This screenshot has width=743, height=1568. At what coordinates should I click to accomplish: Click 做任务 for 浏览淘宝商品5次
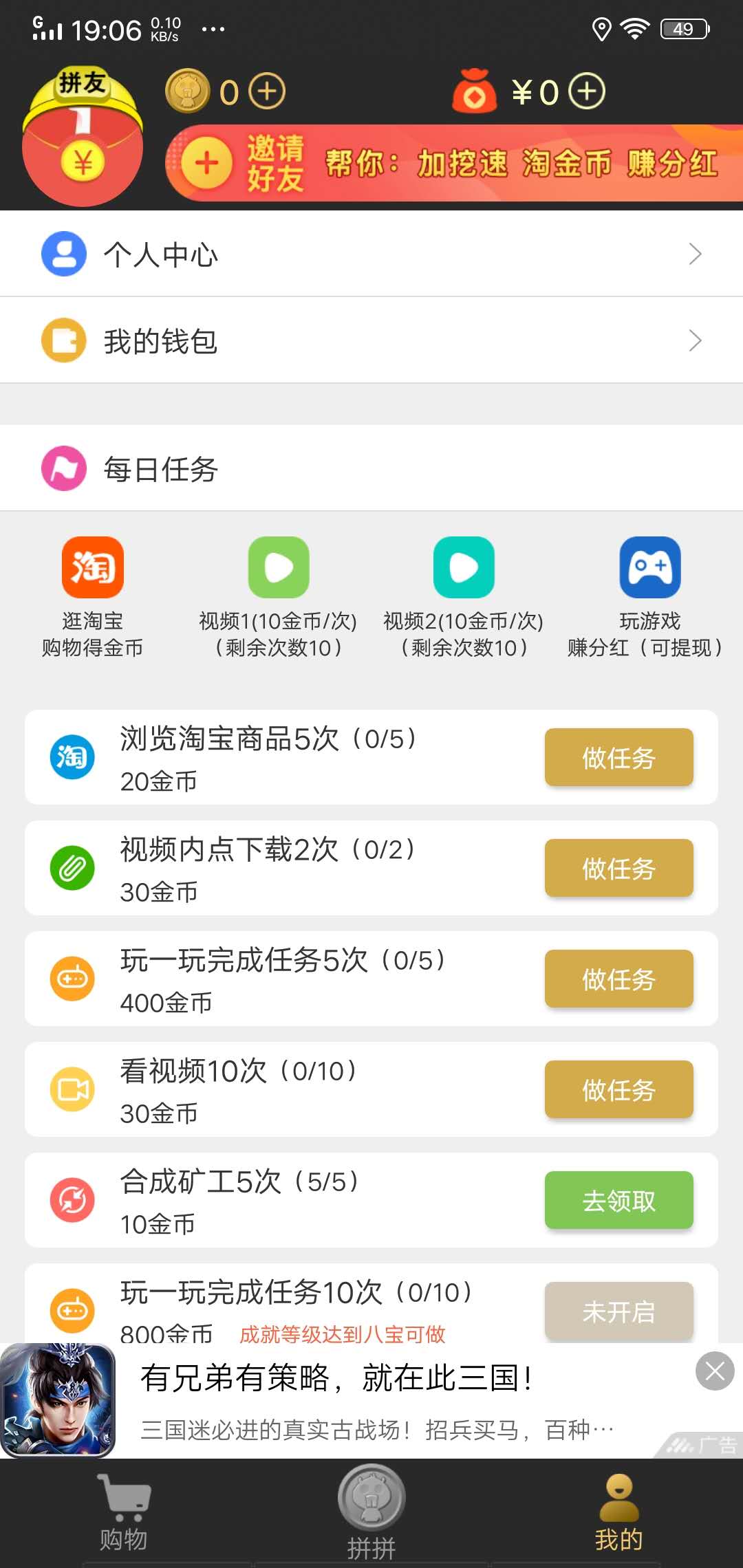tap(618, 757)
